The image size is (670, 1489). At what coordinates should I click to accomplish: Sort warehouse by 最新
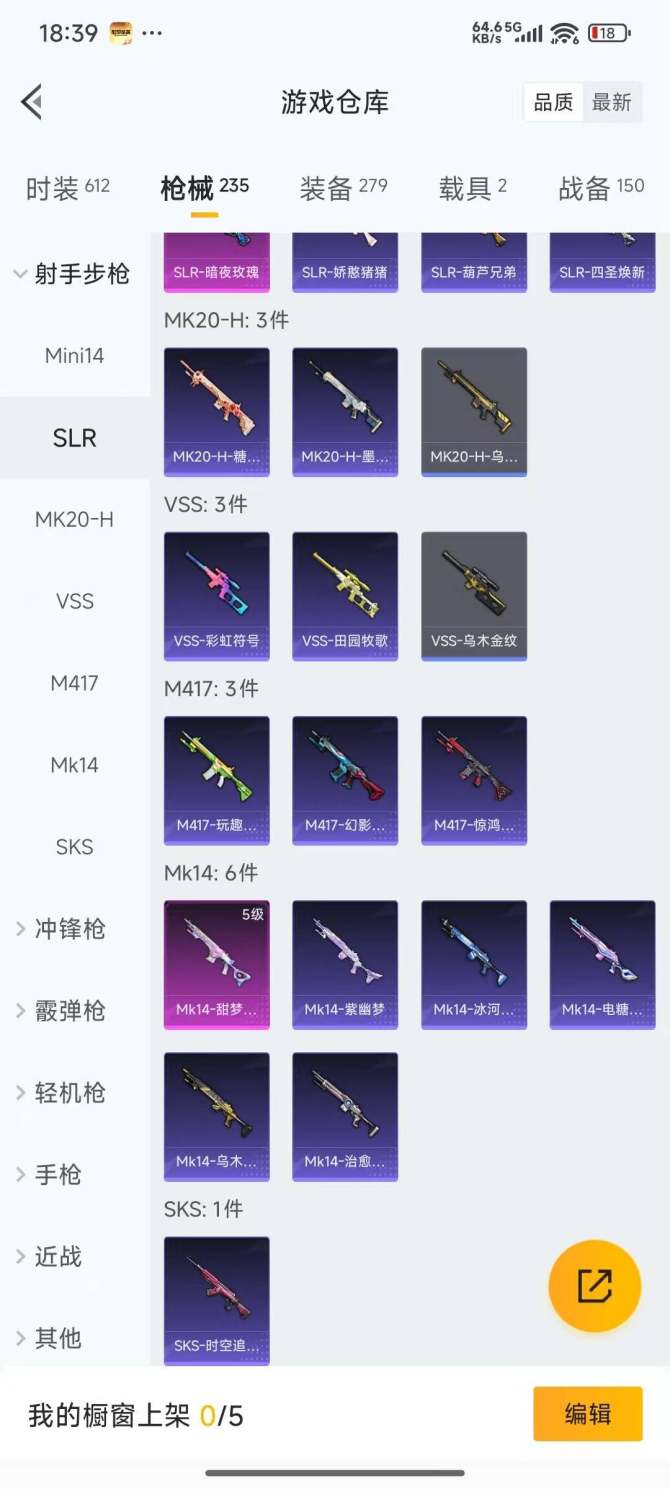(611, 102)
